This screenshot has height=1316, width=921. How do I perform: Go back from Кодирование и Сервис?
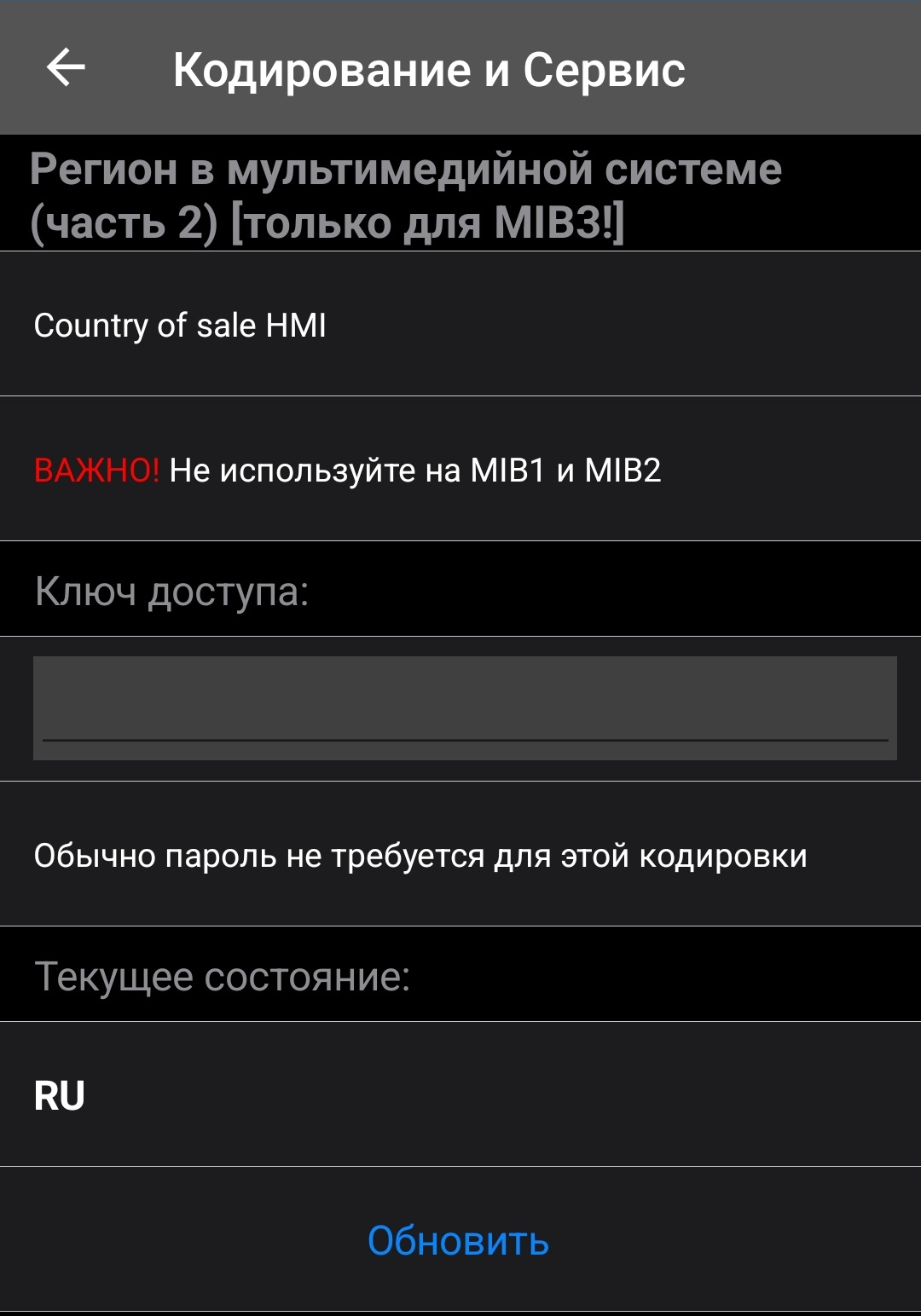click(66, 68)
